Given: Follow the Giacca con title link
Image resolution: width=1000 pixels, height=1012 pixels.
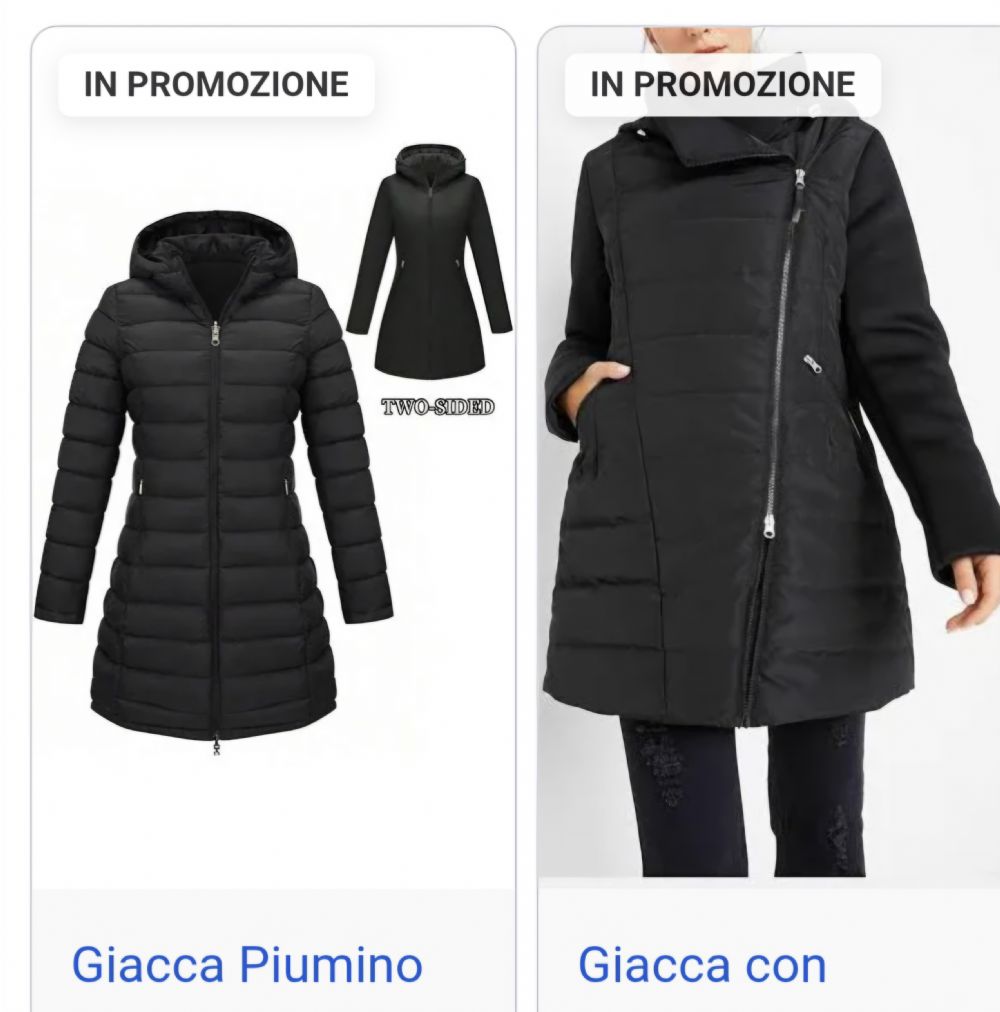Looking at the screenshot, I should (x=702, y=966).
